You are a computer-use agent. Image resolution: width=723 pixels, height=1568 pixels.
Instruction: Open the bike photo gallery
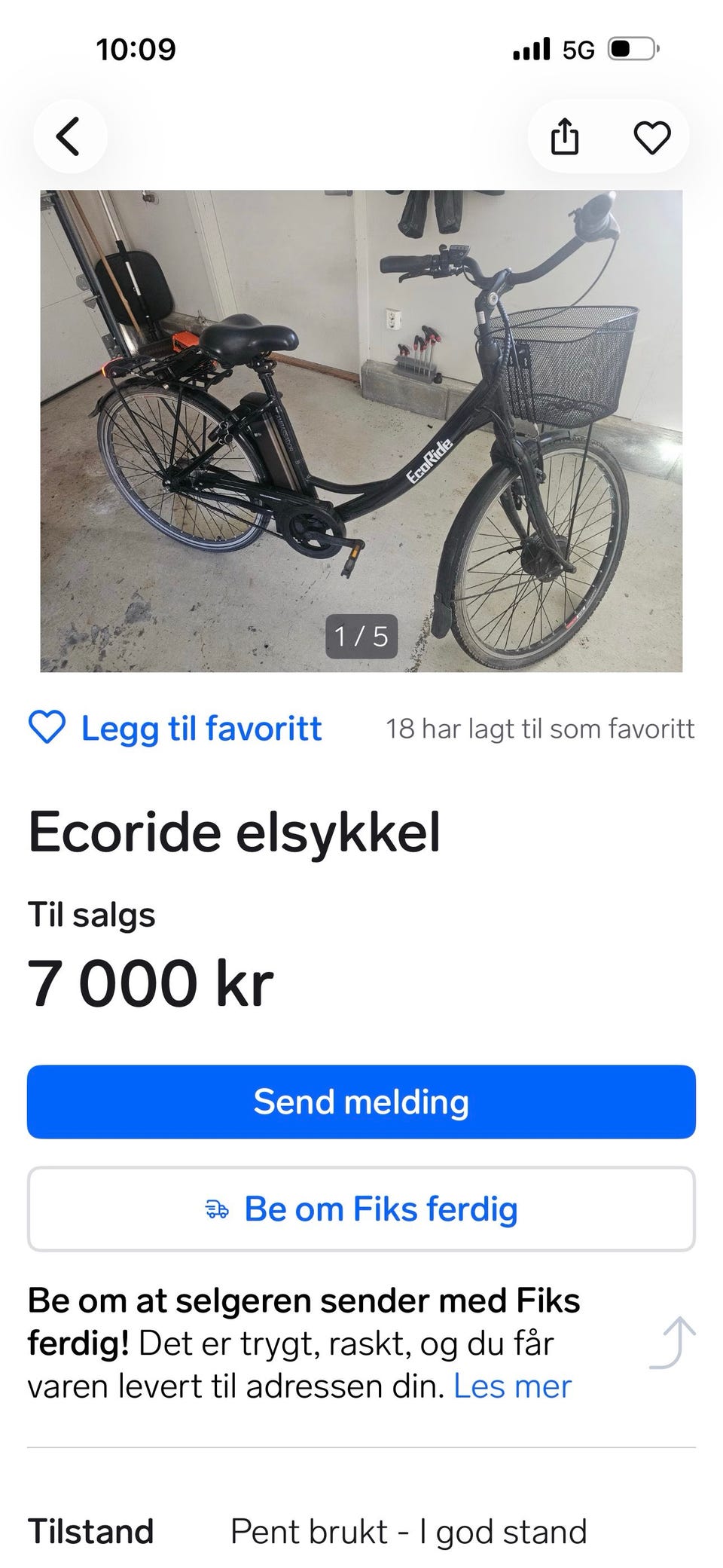point(361,430)
